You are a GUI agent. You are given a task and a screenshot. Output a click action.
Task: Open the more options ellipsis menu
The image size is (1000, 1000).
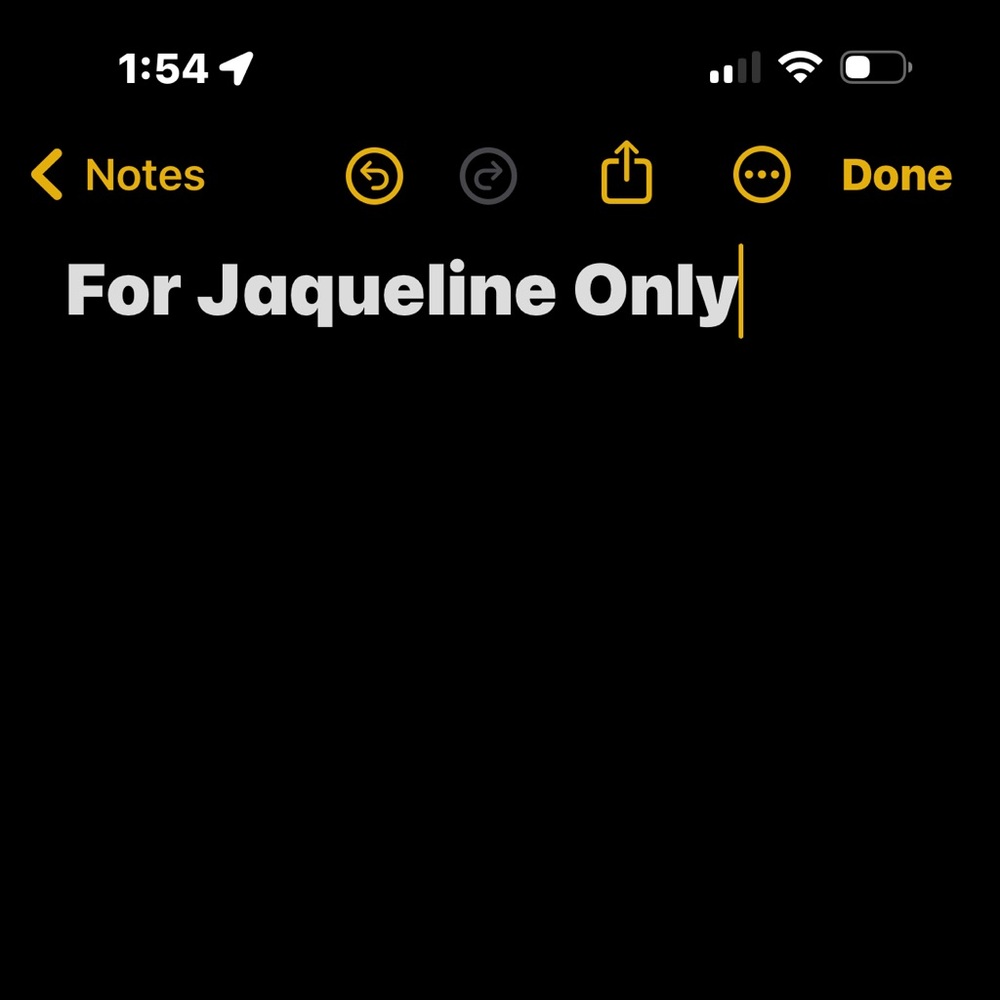tap(762, 176)
